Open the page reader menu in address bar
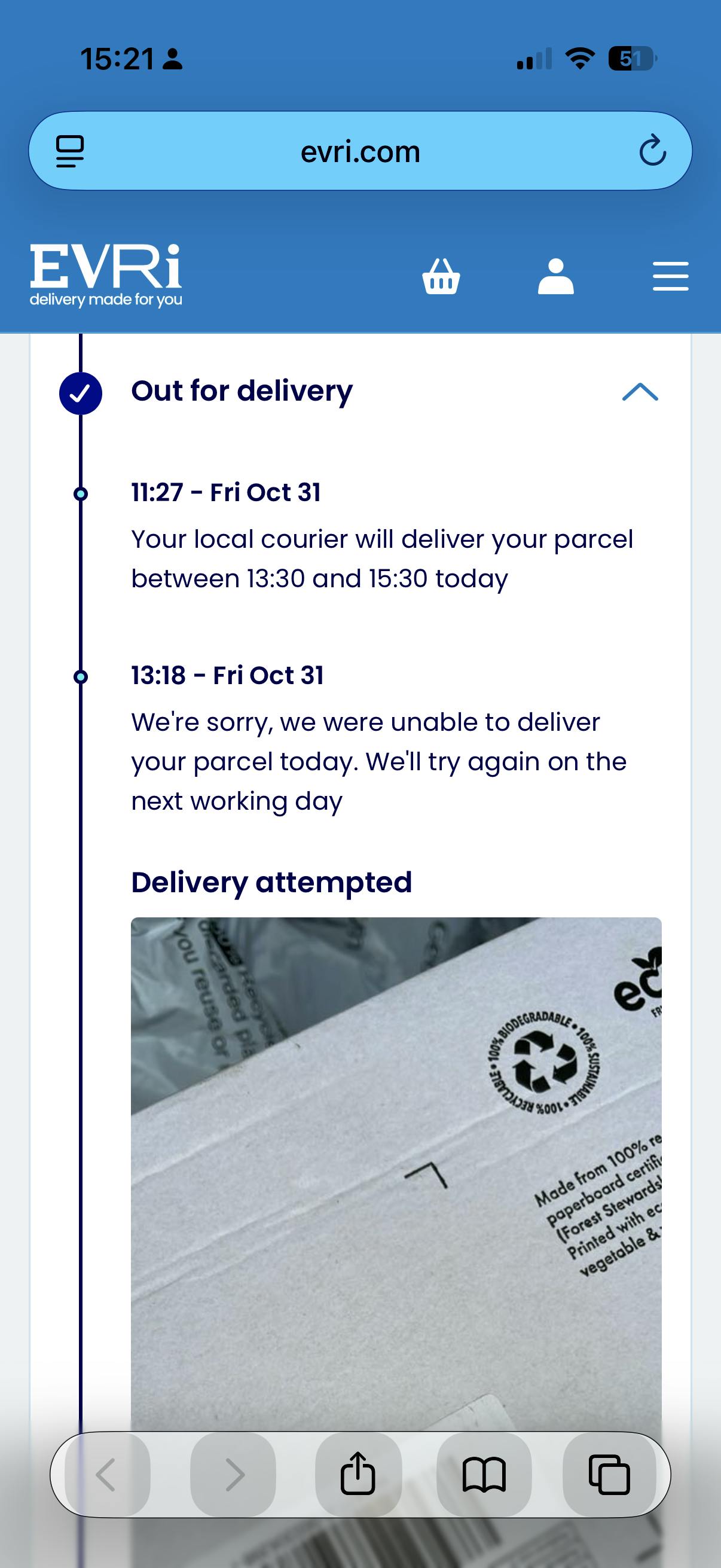721x1568 pixels. coord(70,151)
